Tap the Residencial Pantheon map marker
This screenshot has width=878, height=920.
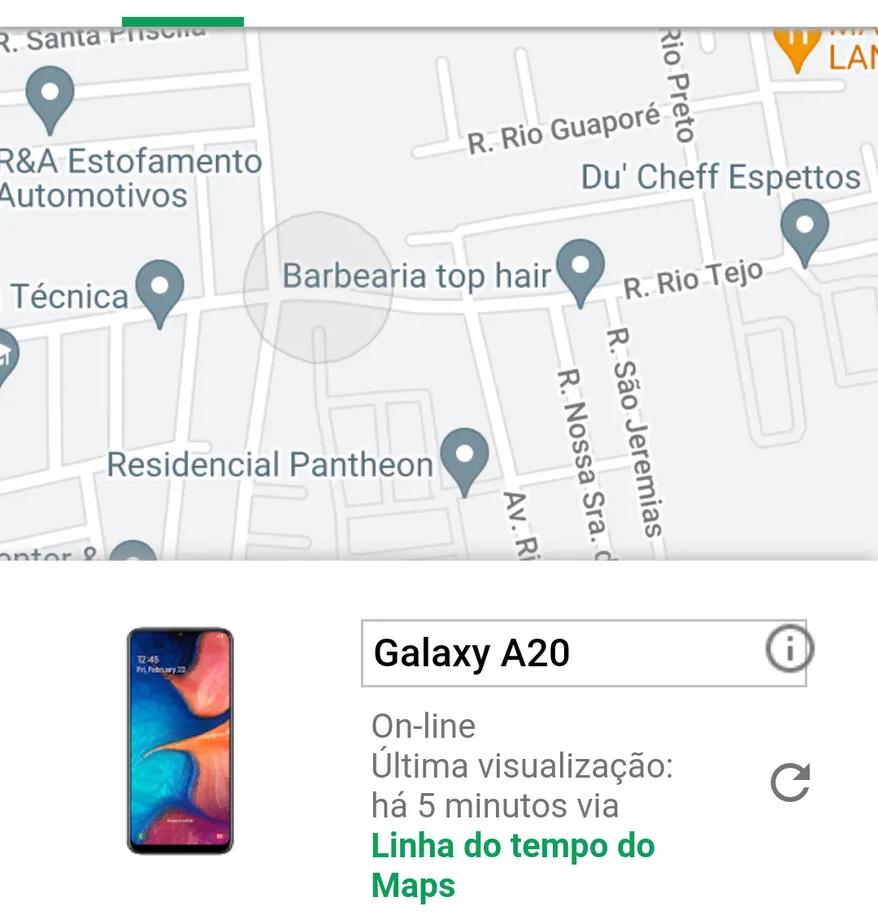click(464, 457)
